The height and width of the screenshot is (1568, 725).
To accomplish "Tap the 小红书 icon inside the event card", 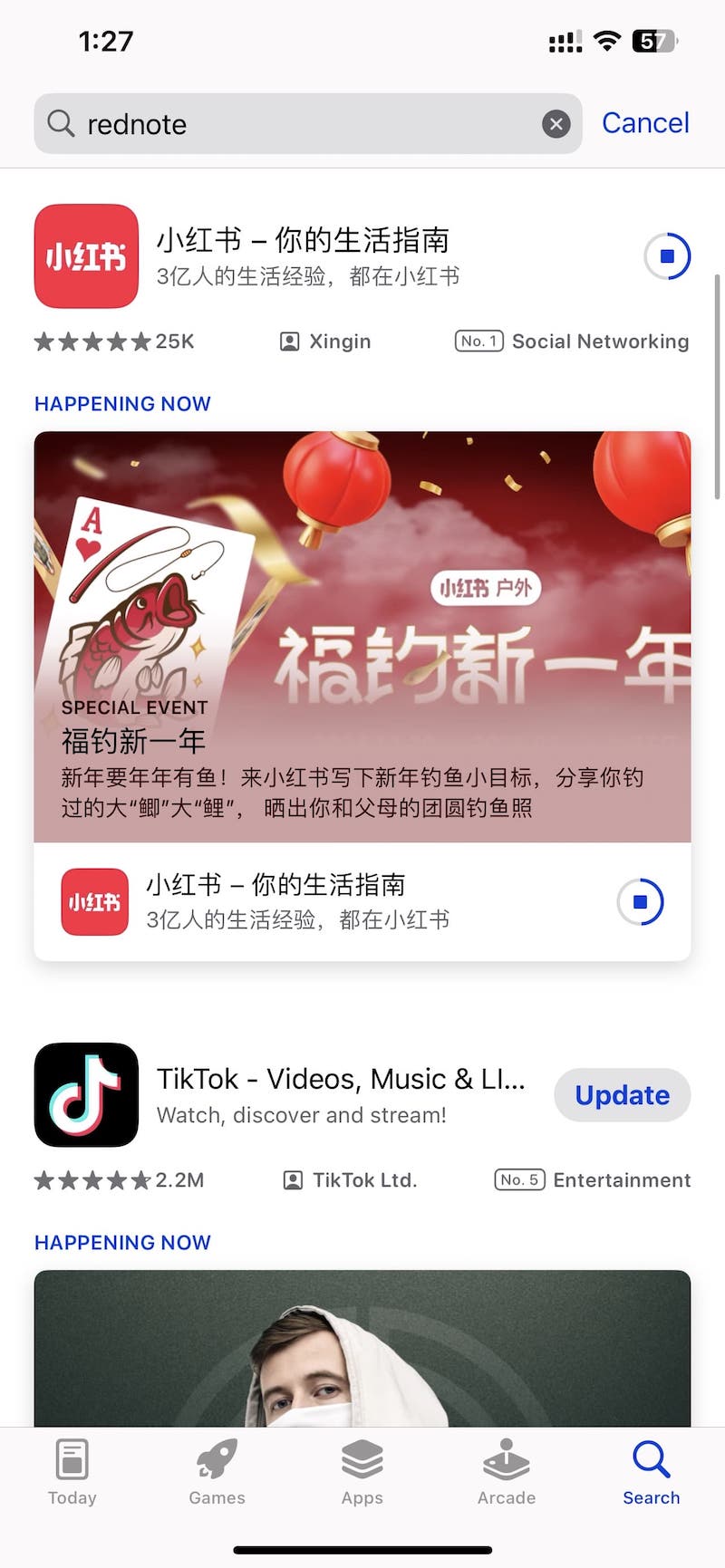I will coord(94,902).
